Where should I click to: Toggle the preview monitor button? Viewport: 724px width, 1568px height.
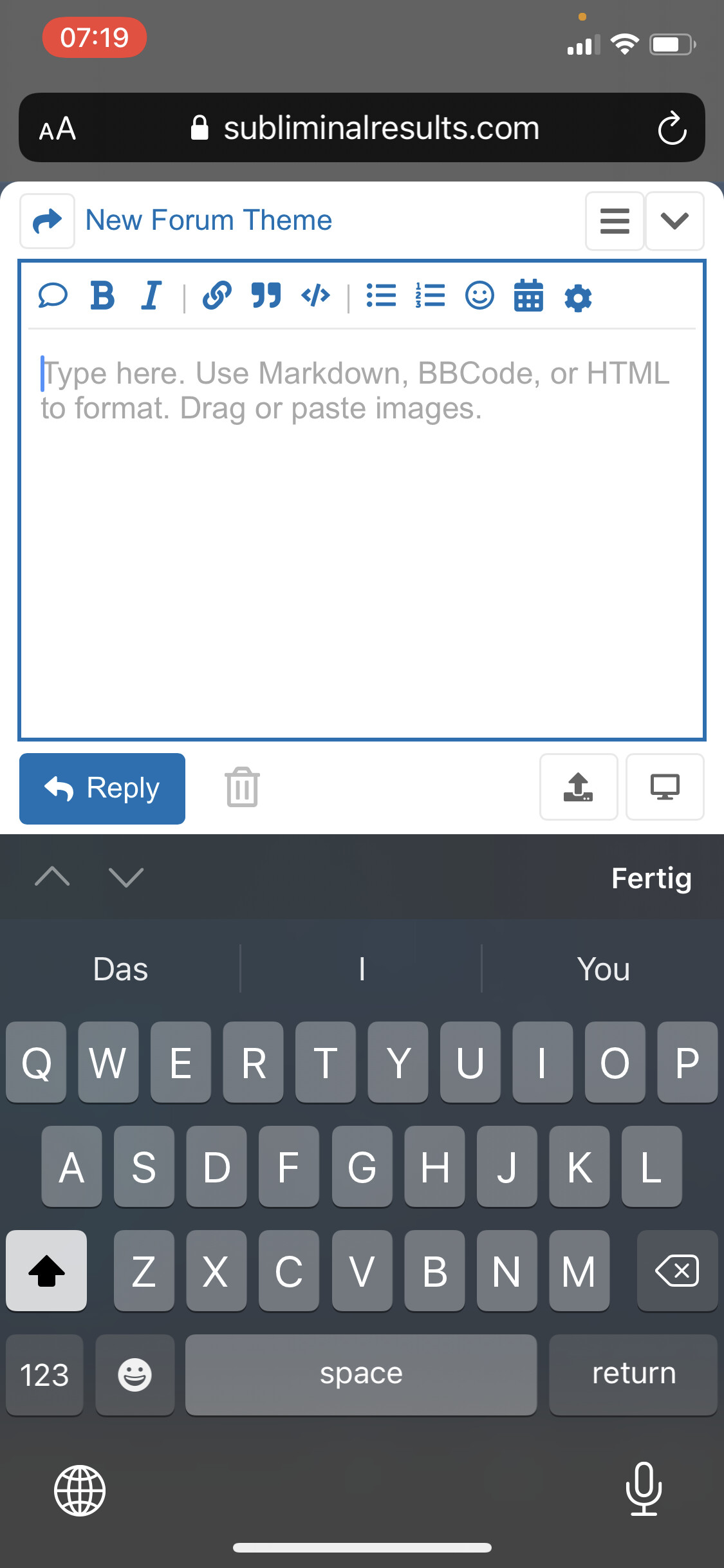(665, 787)
